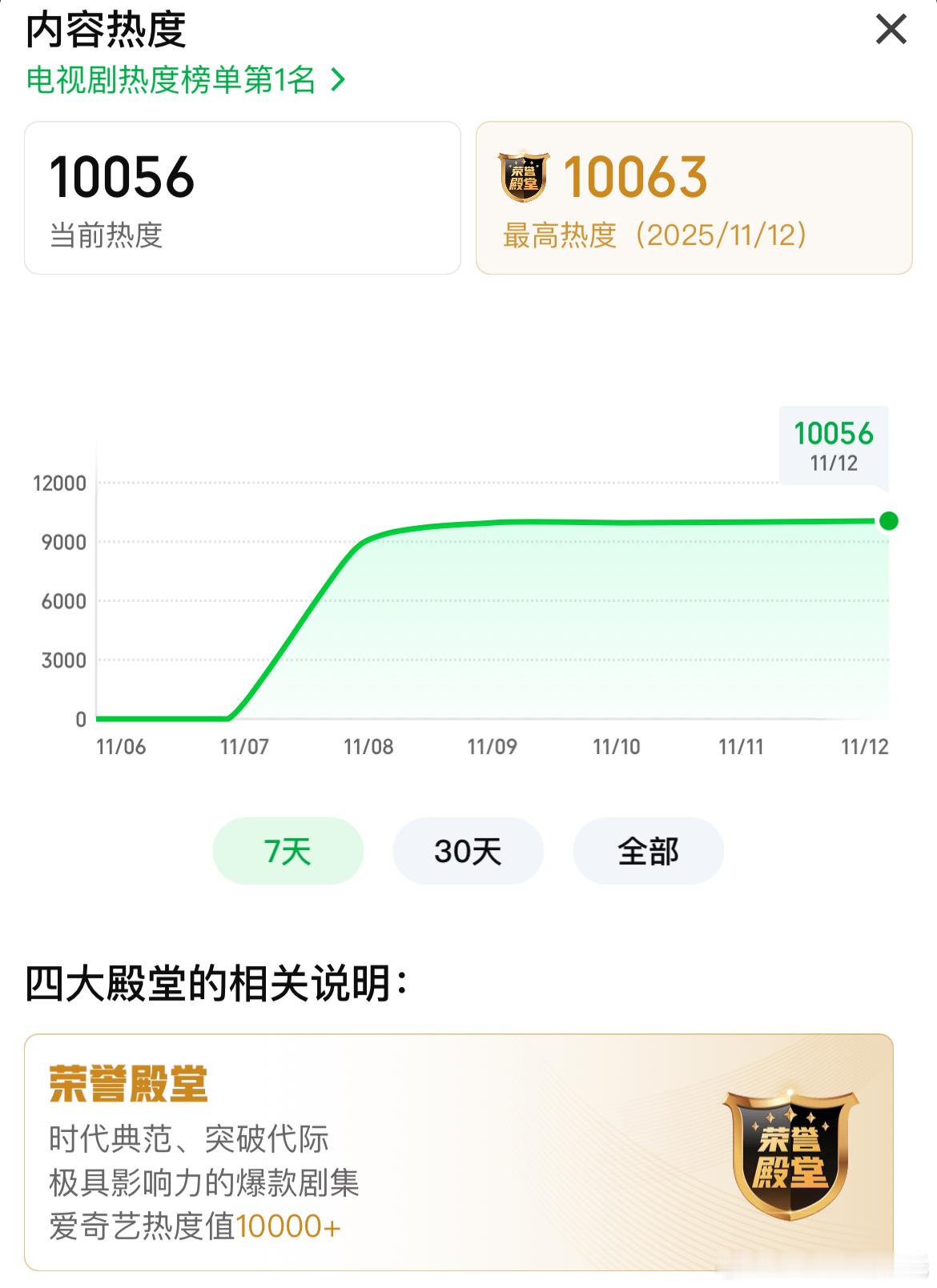Keep 7天 time range selected
The height and width of the screenshot is (1288, 937).
(x=287, y=851)
